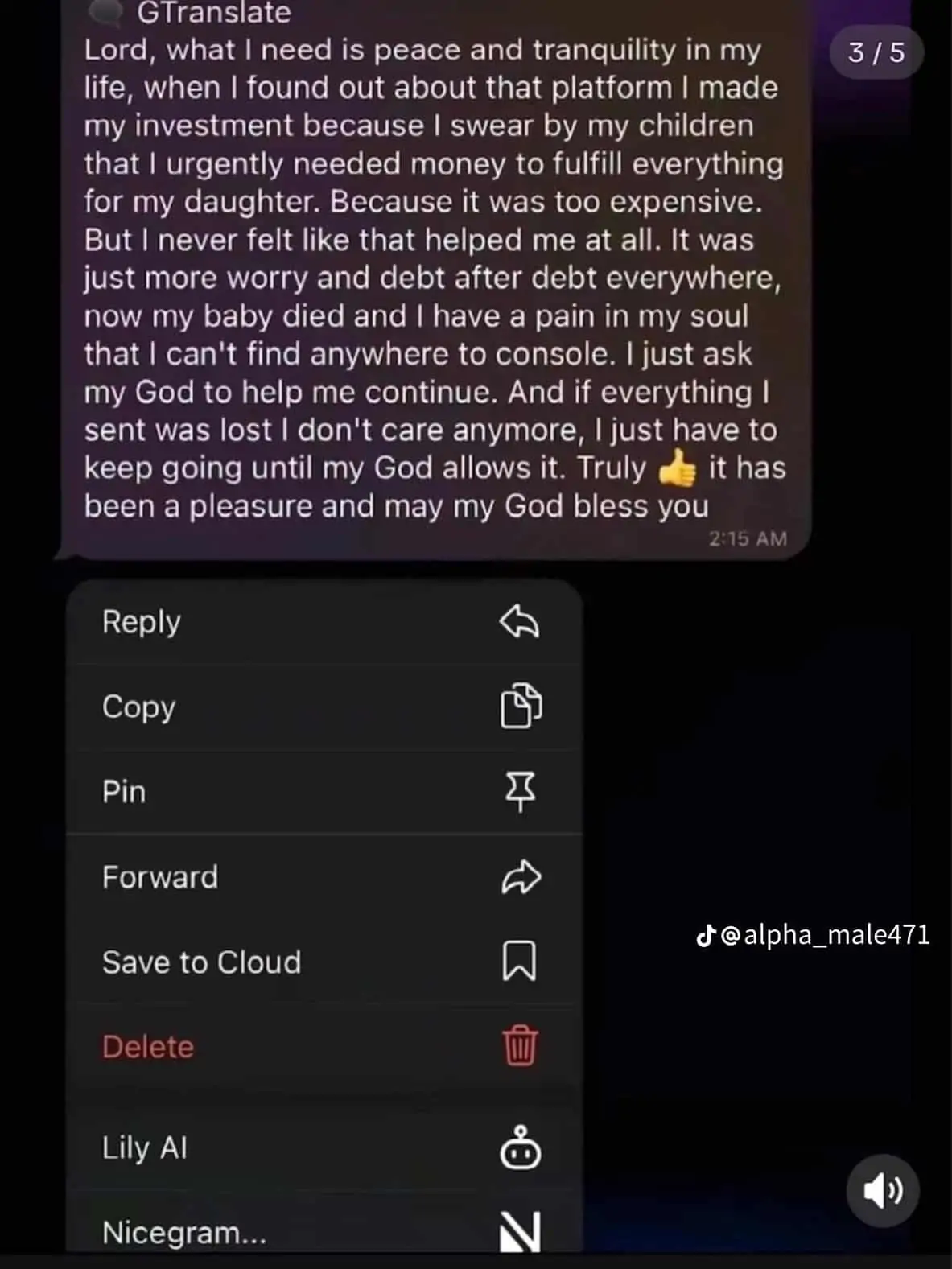This screenshot has height=1269, width=952.
Task: Mute the sound with the speaker button
Action: [883, 1190]
